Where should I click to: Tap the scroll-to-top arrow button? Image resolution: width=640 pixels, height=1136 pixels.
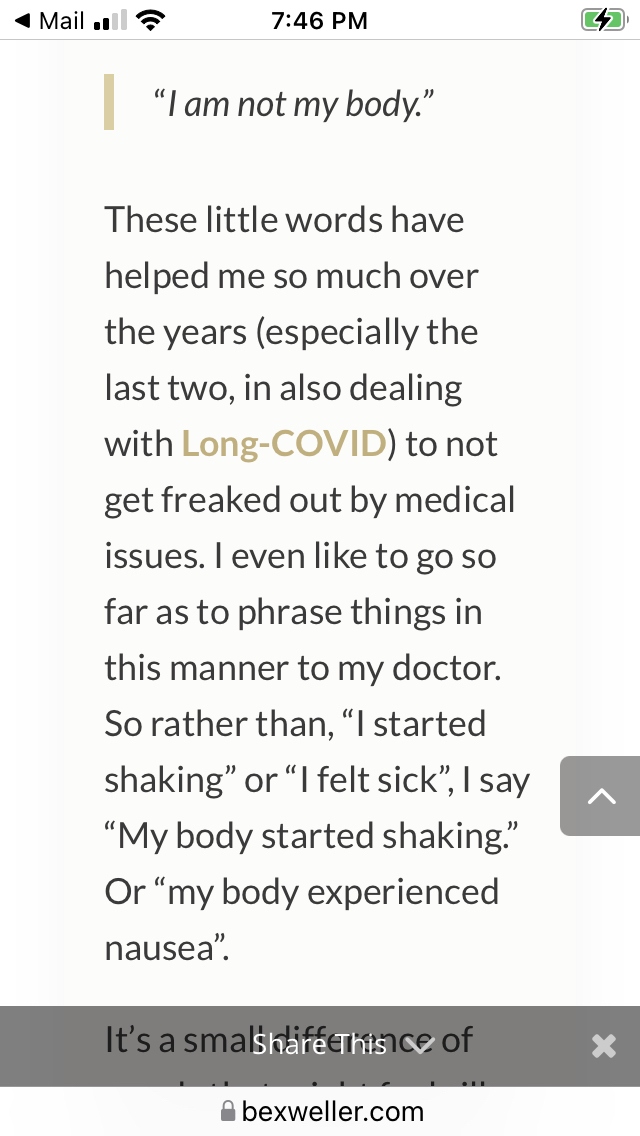pyautogui.click(x=601, y=795)
